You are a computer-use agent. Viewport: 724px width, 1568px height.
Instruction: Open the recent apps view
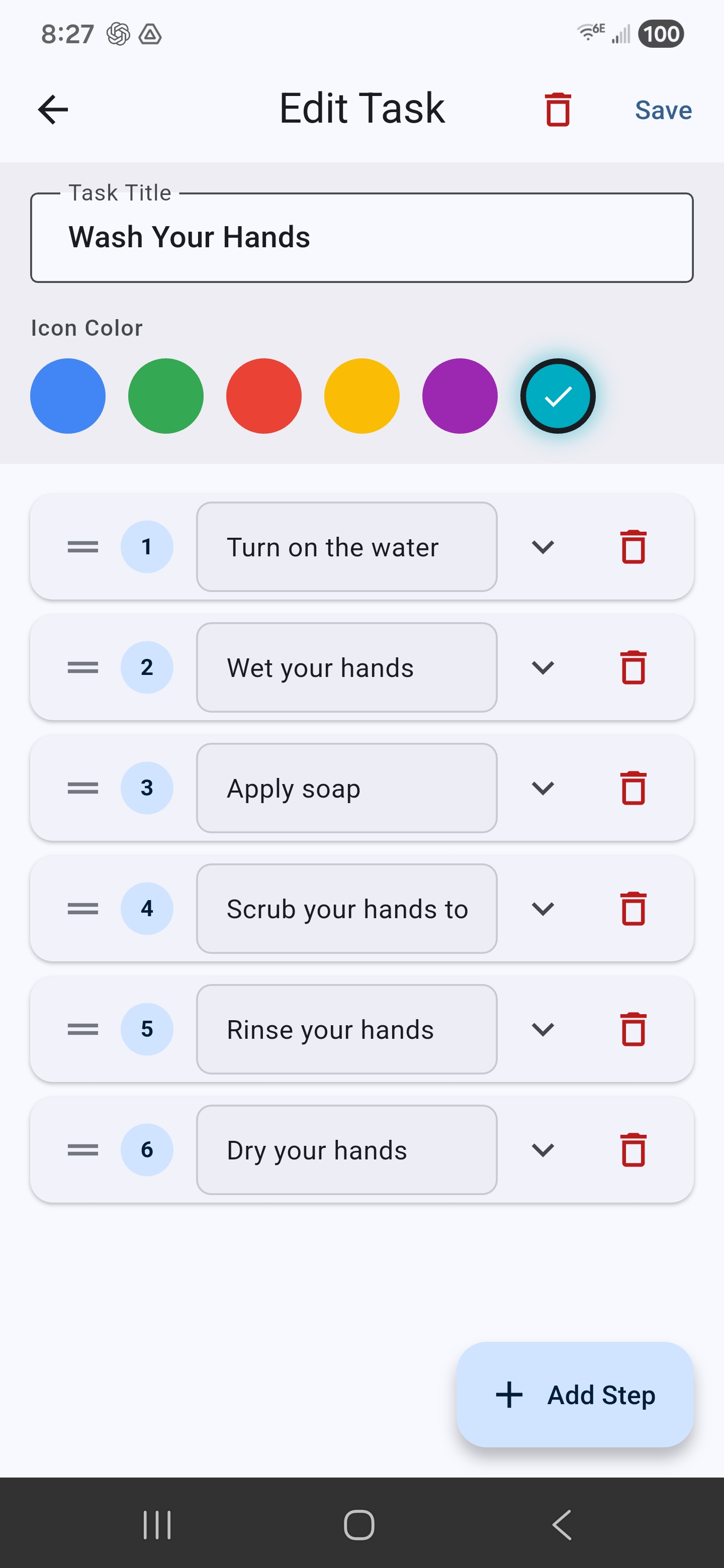click(157, 1524)
